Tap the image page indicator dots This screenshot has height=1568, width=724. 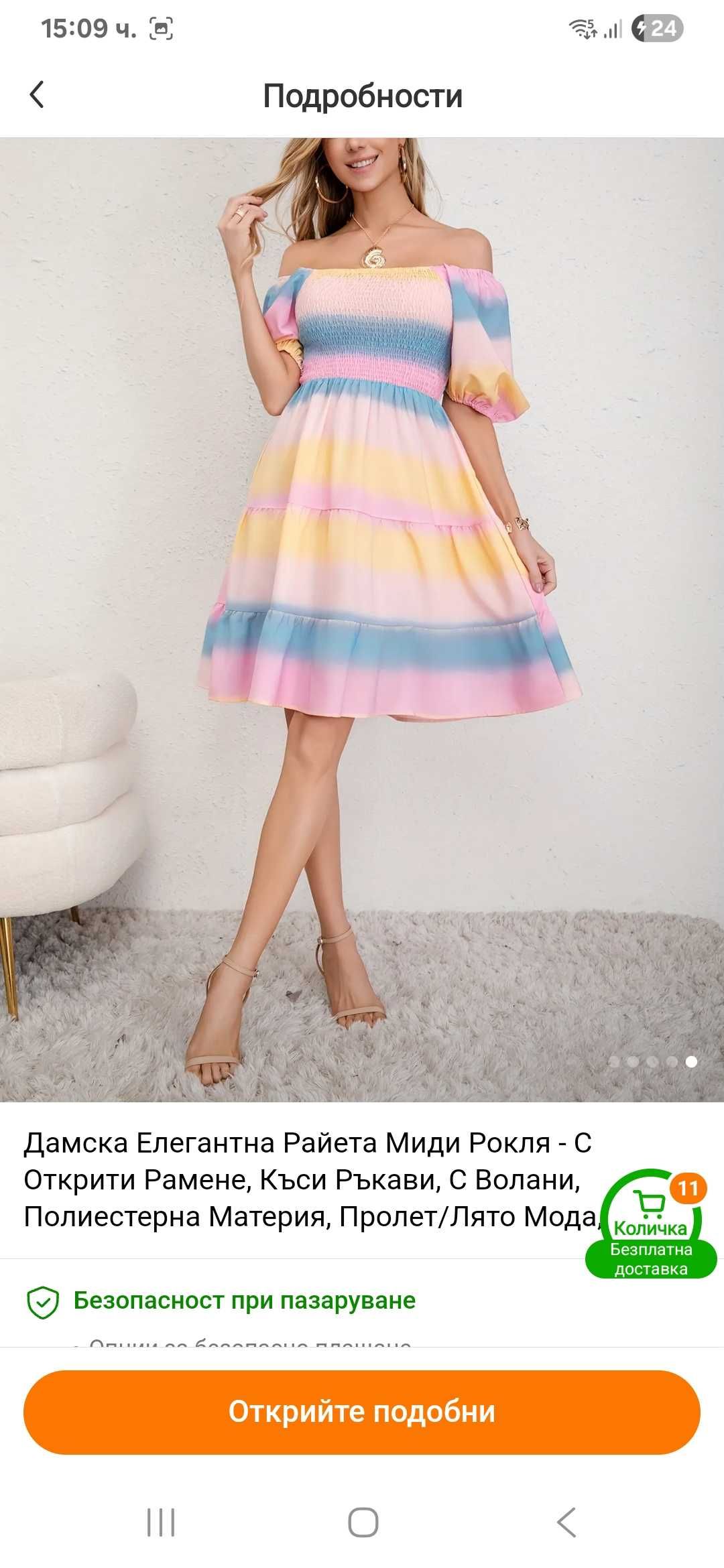click(652, 1061)
